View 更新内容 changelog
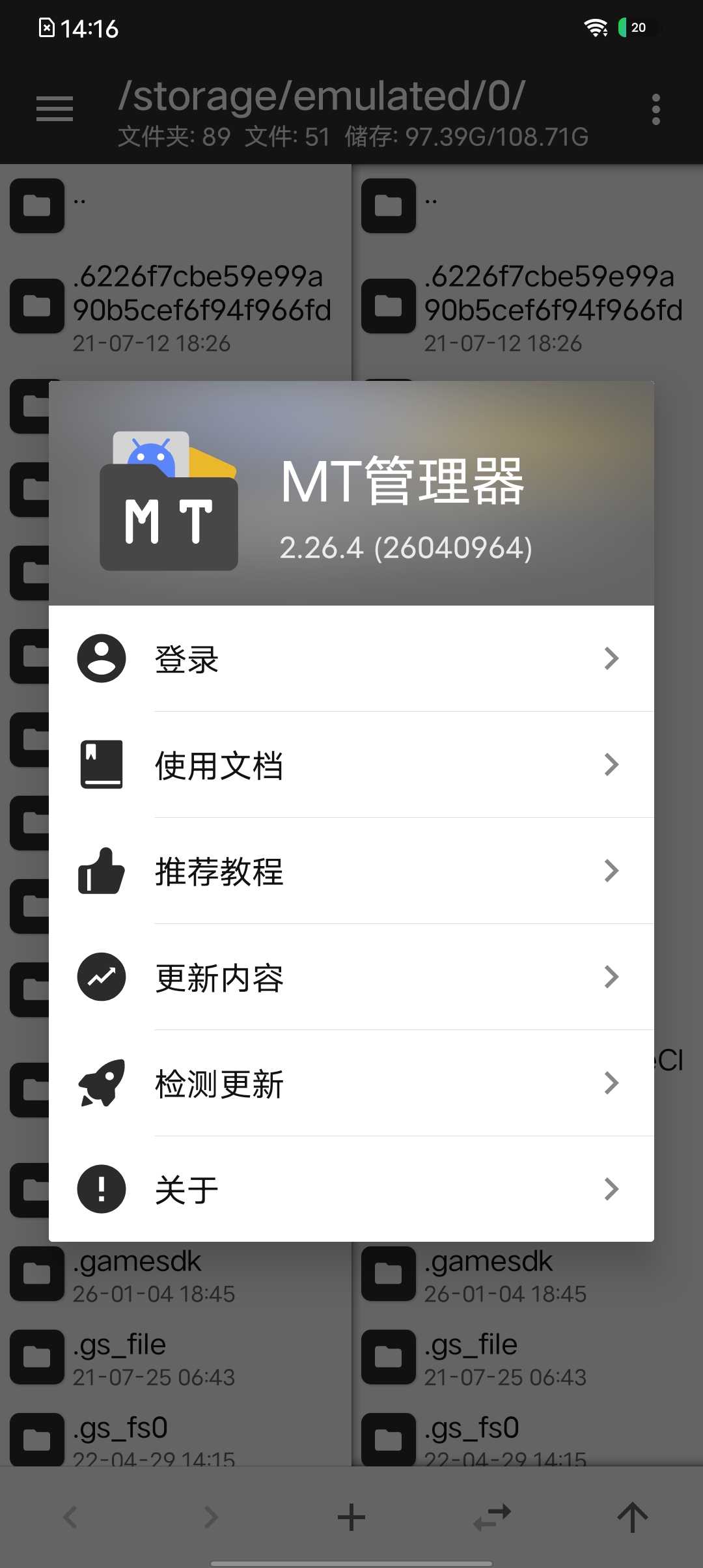 (351, 977)
